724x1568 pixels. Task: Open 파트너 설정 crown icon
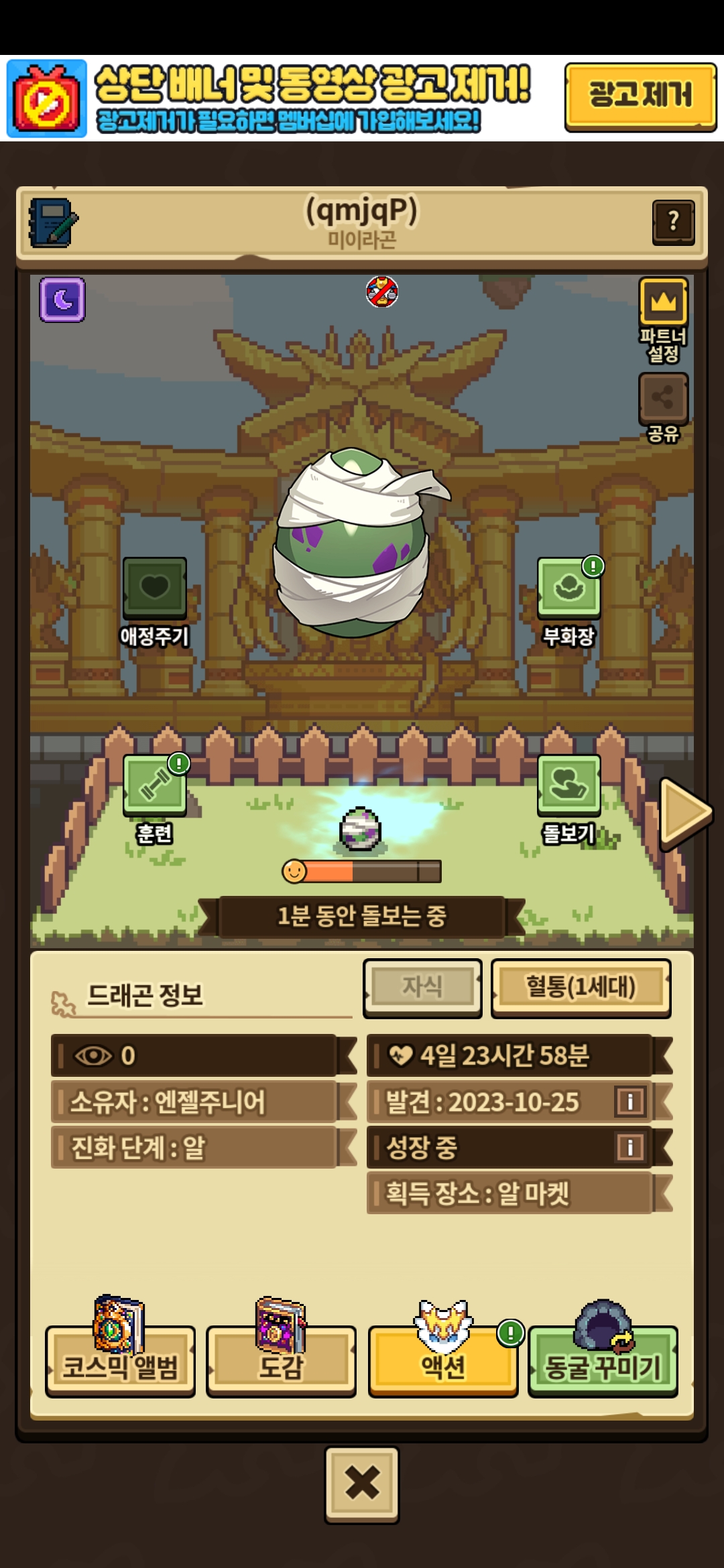point(663,303)
